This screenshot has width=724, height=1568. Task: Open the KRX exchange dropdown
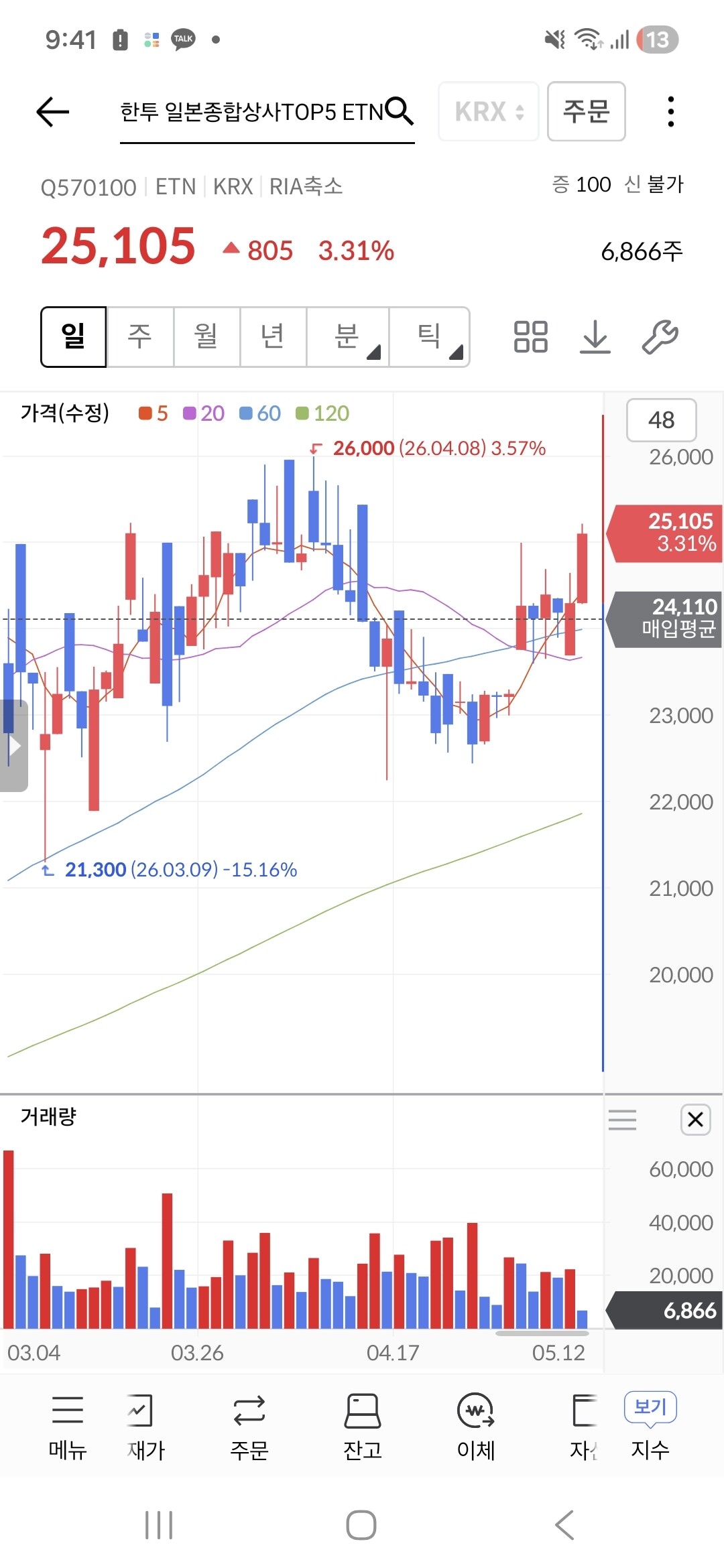489,111
